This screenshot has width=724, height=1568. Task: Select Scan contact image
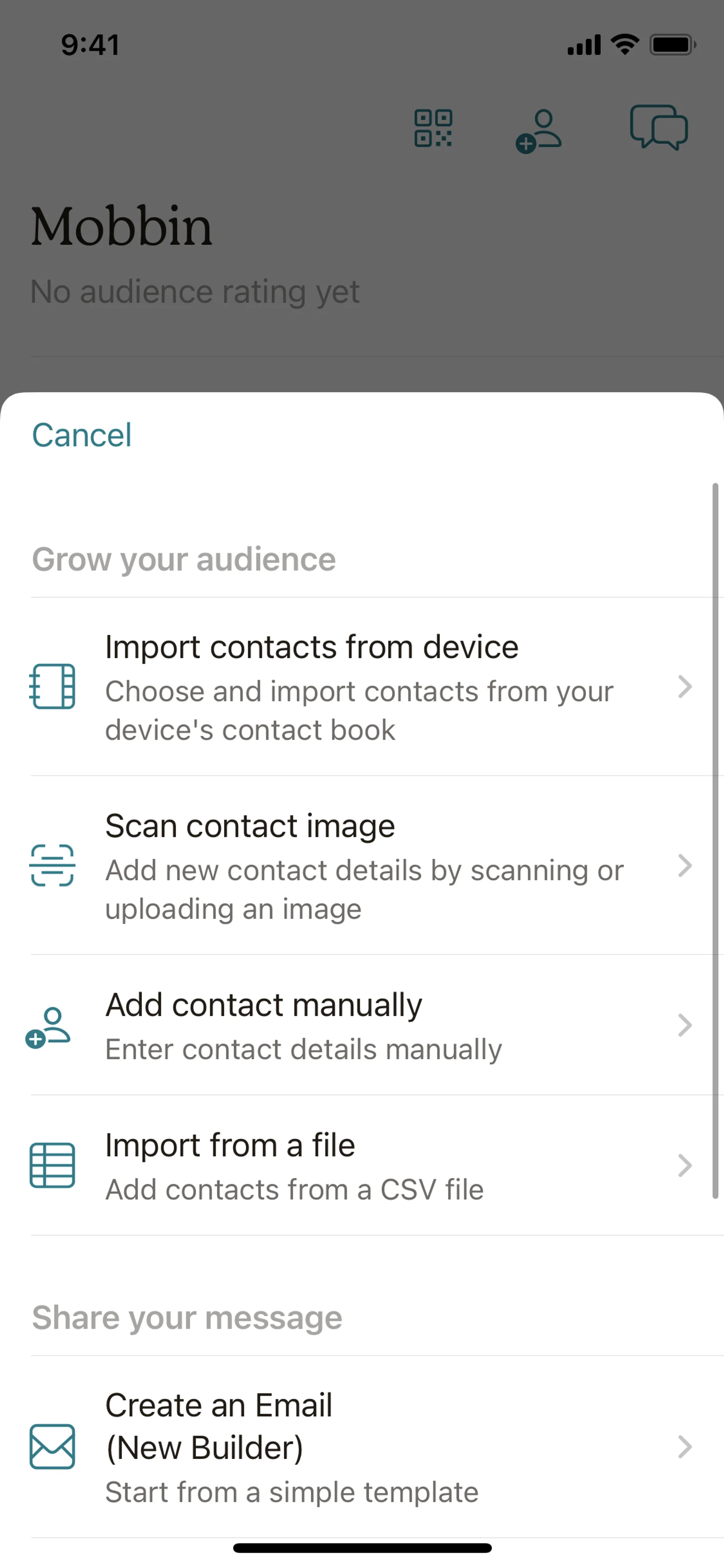pyautogui.click(x=361, y=866)
